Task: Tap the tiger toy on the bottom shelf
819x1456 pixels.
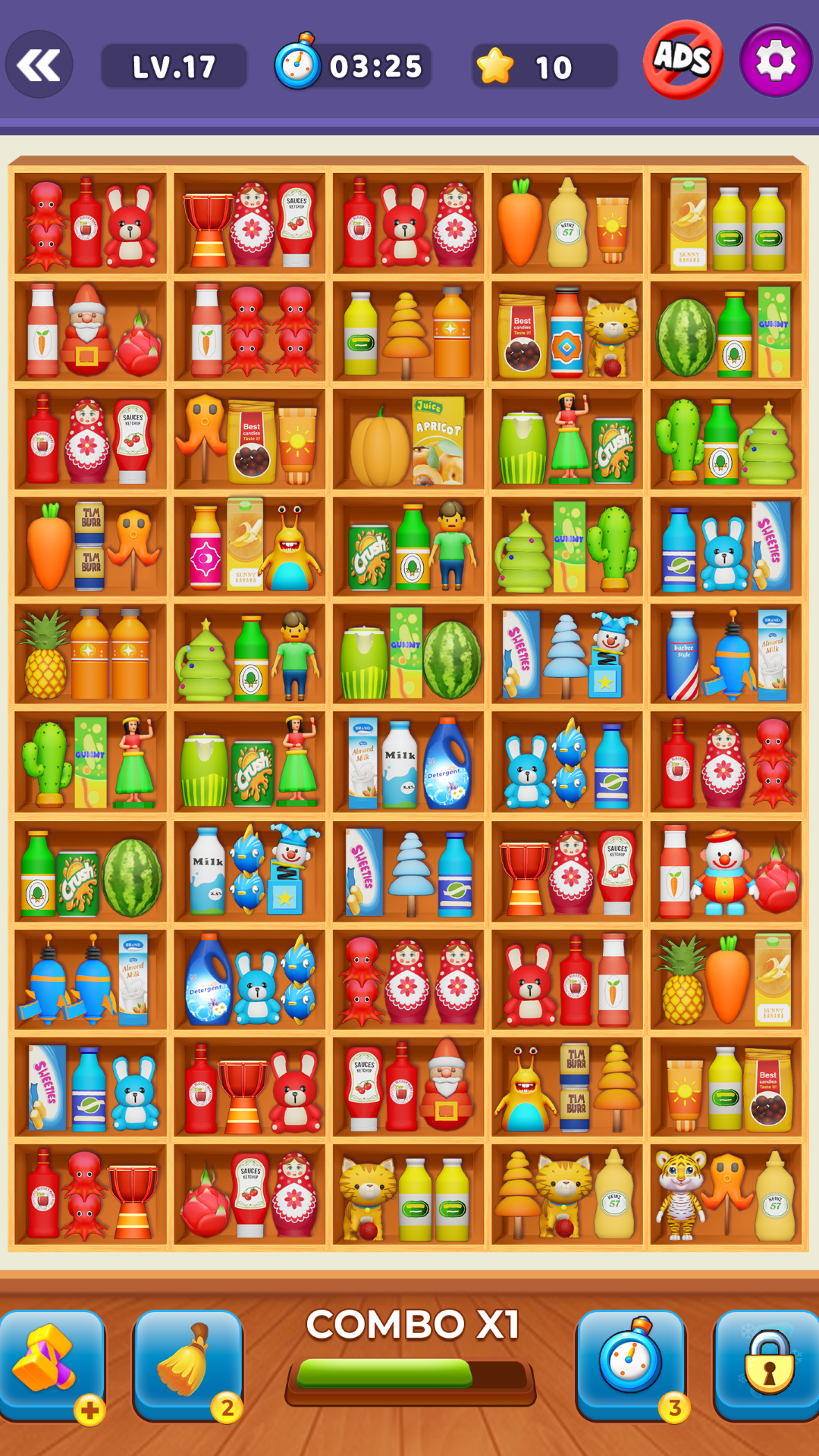Action: coord(680,1196)
